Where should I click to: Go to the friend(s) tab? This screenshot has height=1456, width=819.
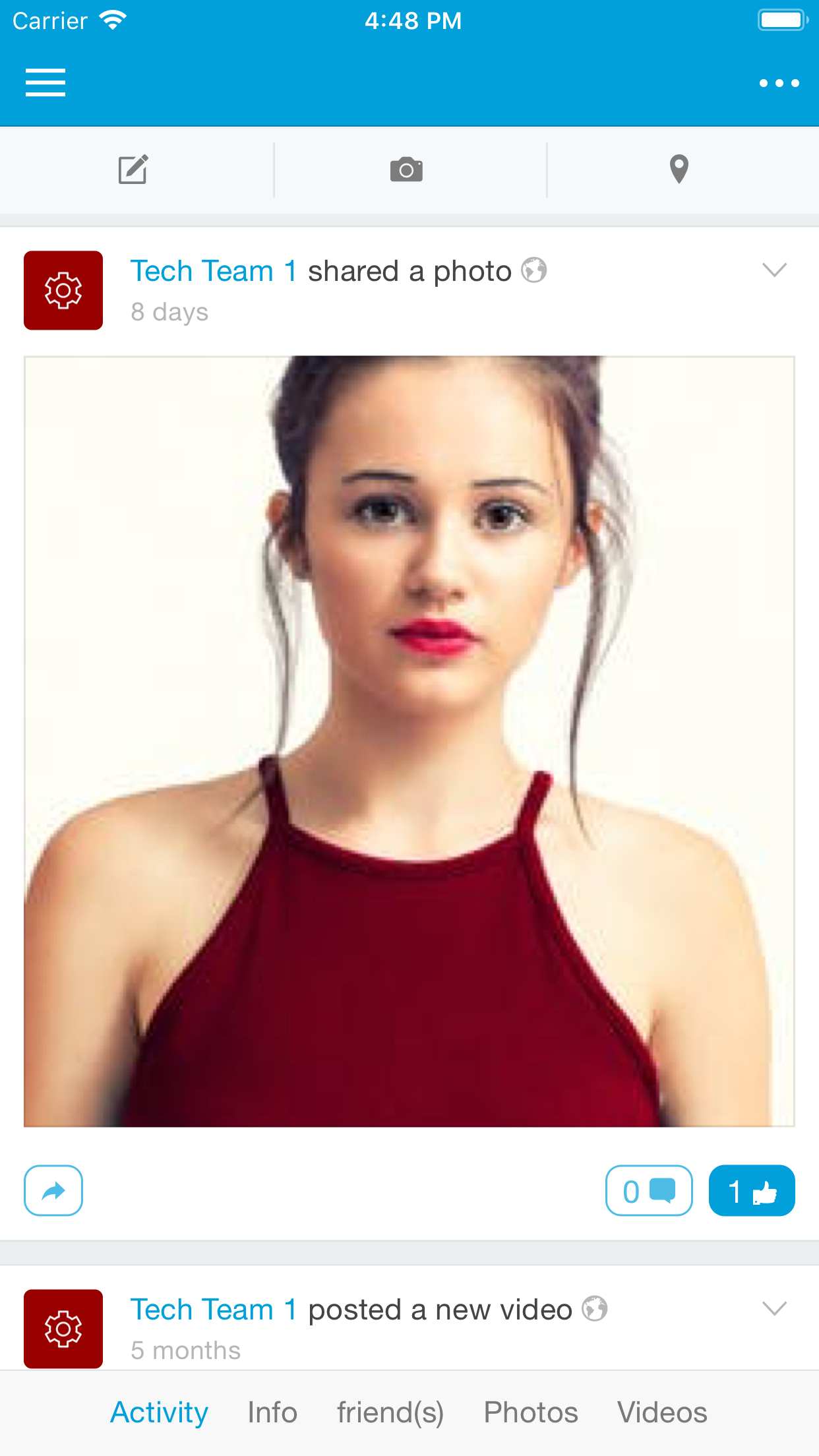[390, 1412]
